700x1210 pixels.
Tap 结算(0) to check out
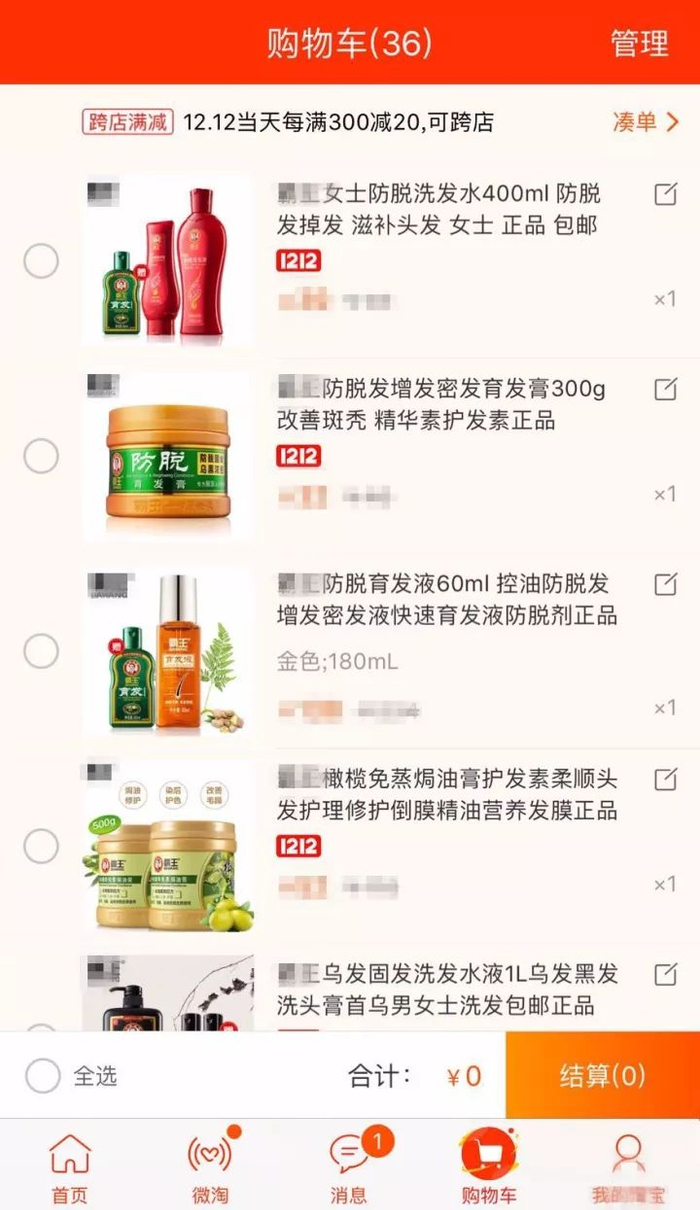click(x=603, y=1075)
